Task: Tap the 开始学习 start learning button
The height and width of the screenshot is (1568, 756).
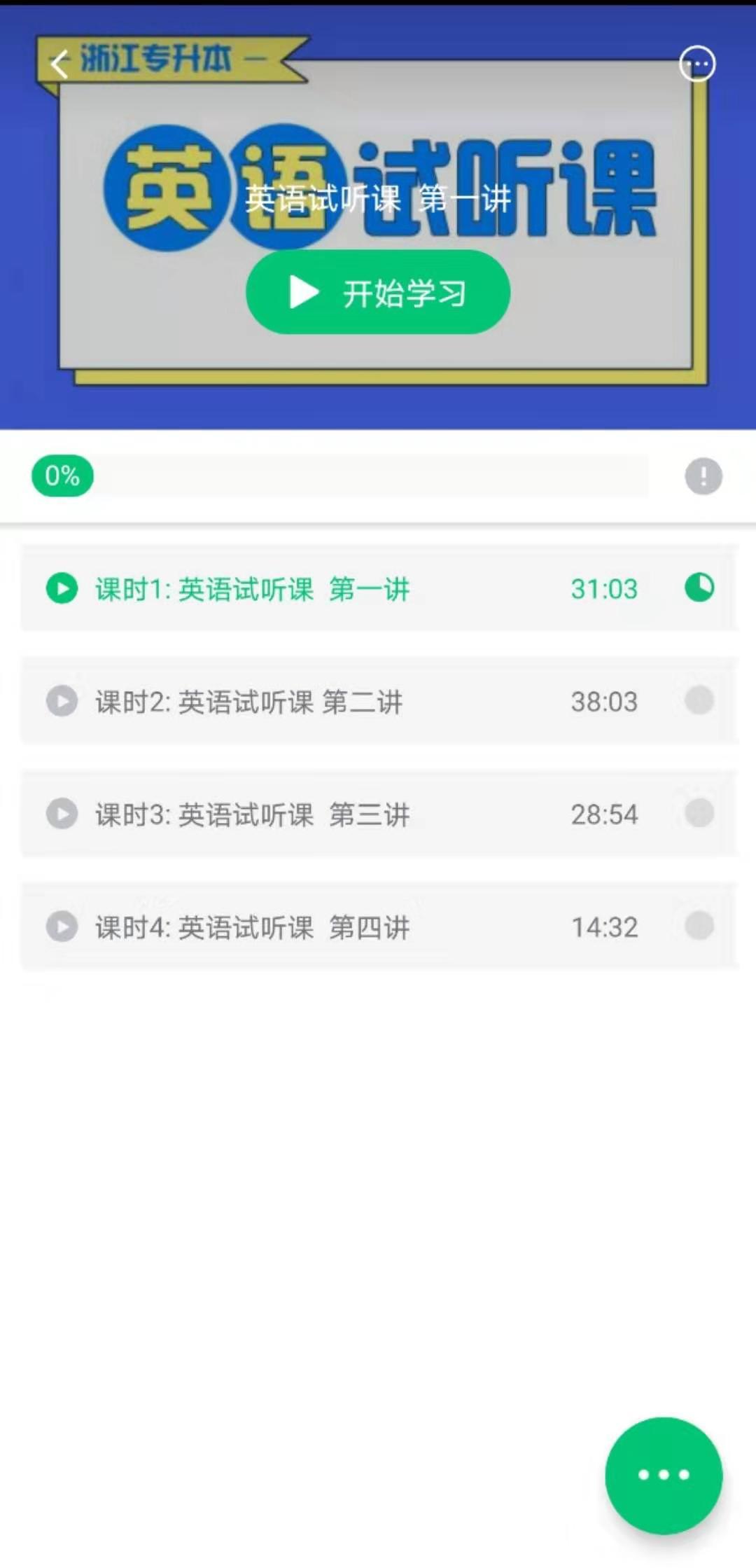Action: pos(377,293)
